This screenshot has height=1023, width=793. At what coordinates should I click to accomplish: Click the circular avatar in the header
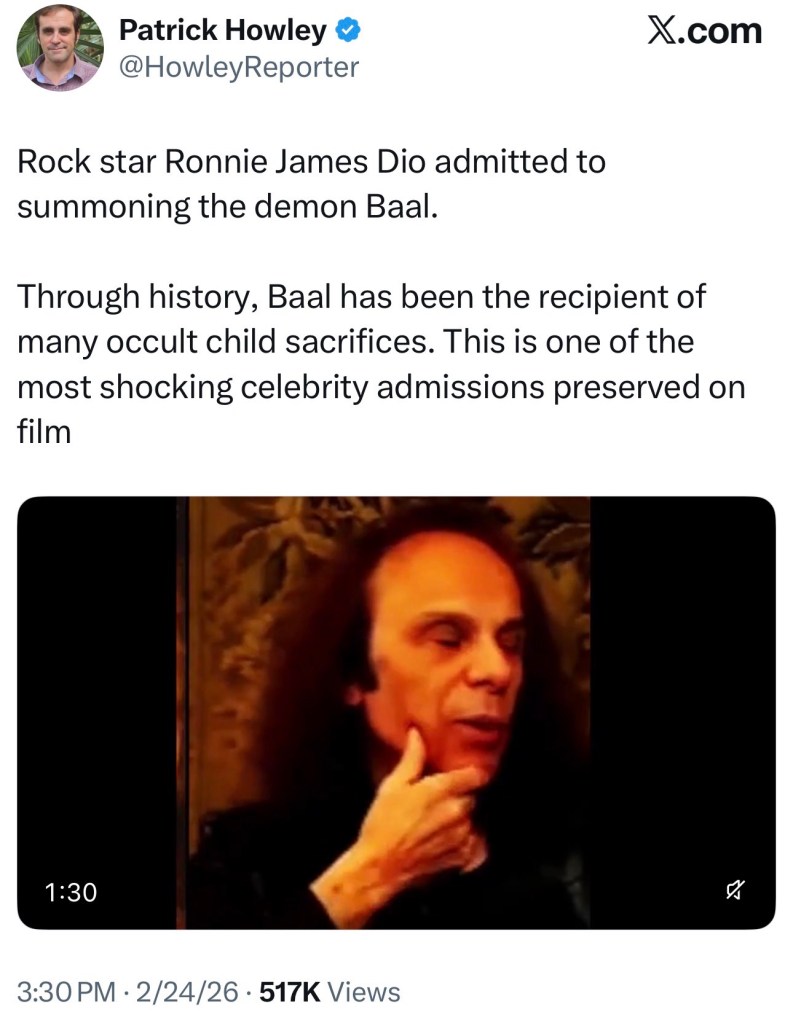coord(60,48)
